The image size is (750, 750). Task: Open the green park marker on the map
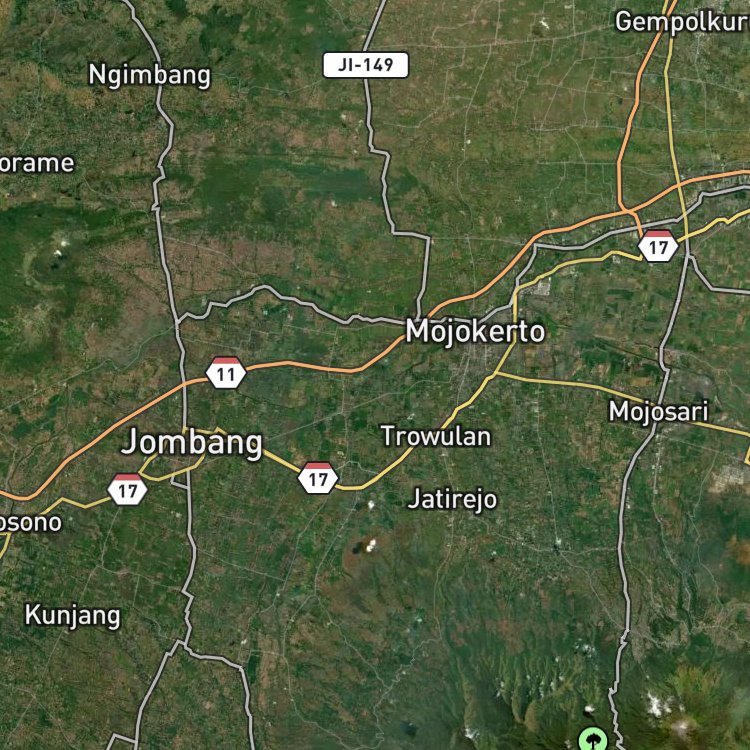click(x=593, y=739)
